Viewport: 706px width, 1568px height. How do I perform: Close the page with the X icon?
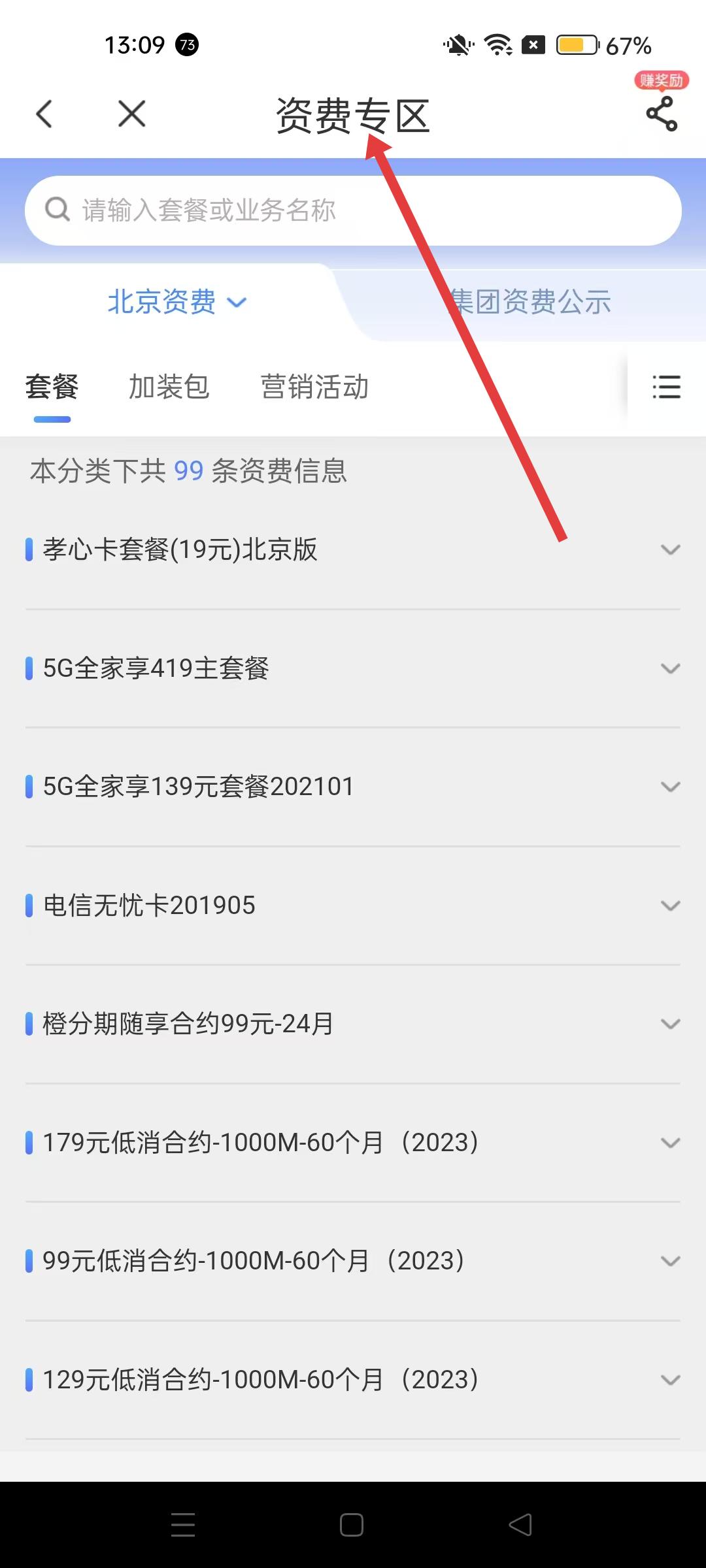point(131,114)
